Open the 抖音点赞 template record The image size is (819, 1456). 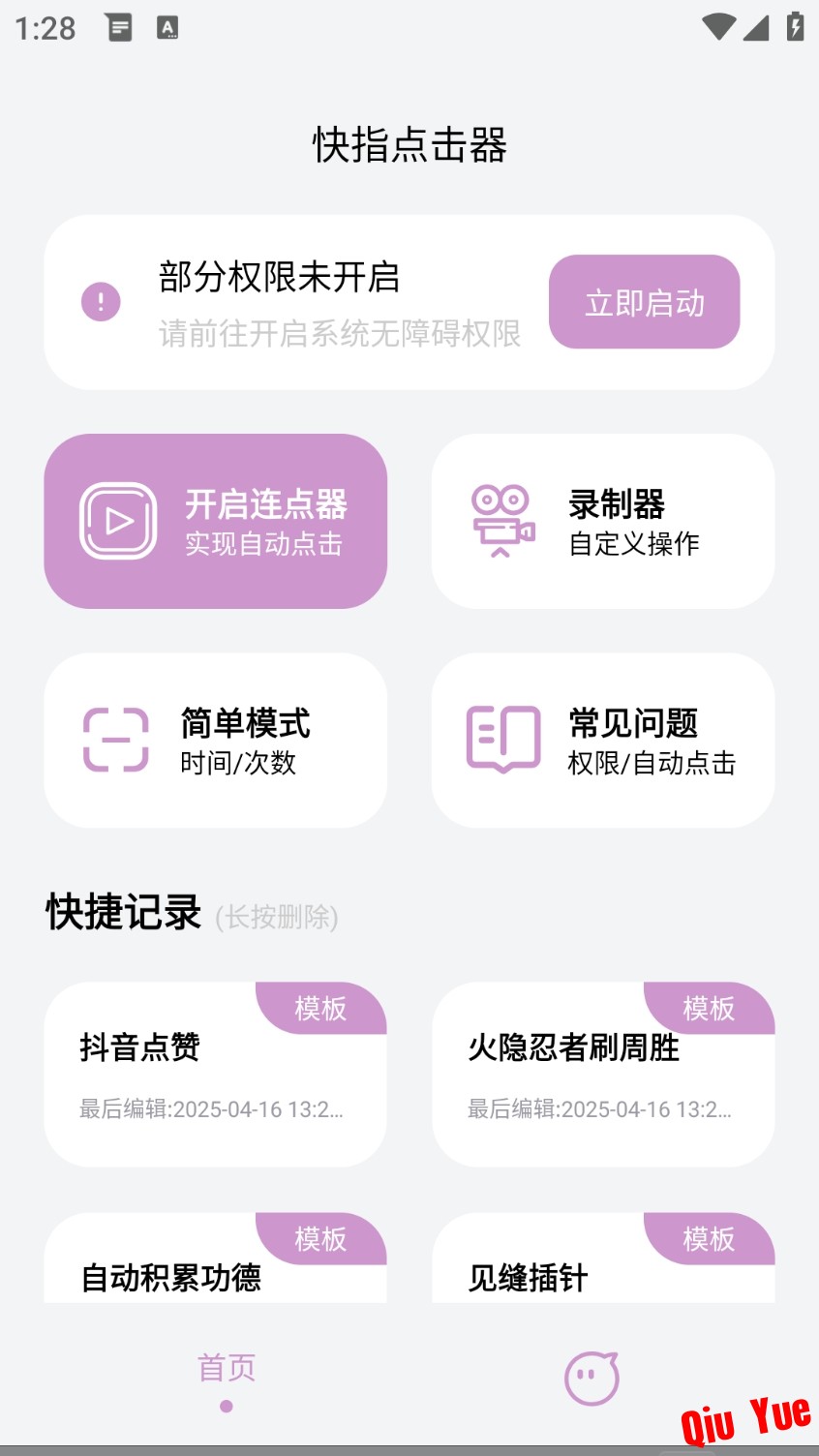click(215, 1074)
